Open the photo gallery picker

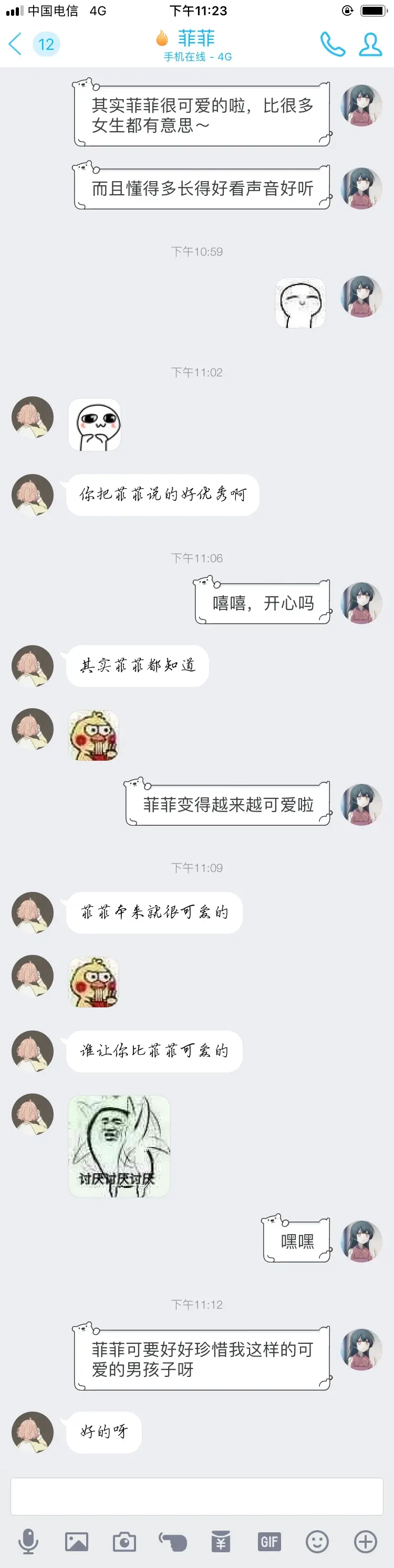[x=77, y=1541]
